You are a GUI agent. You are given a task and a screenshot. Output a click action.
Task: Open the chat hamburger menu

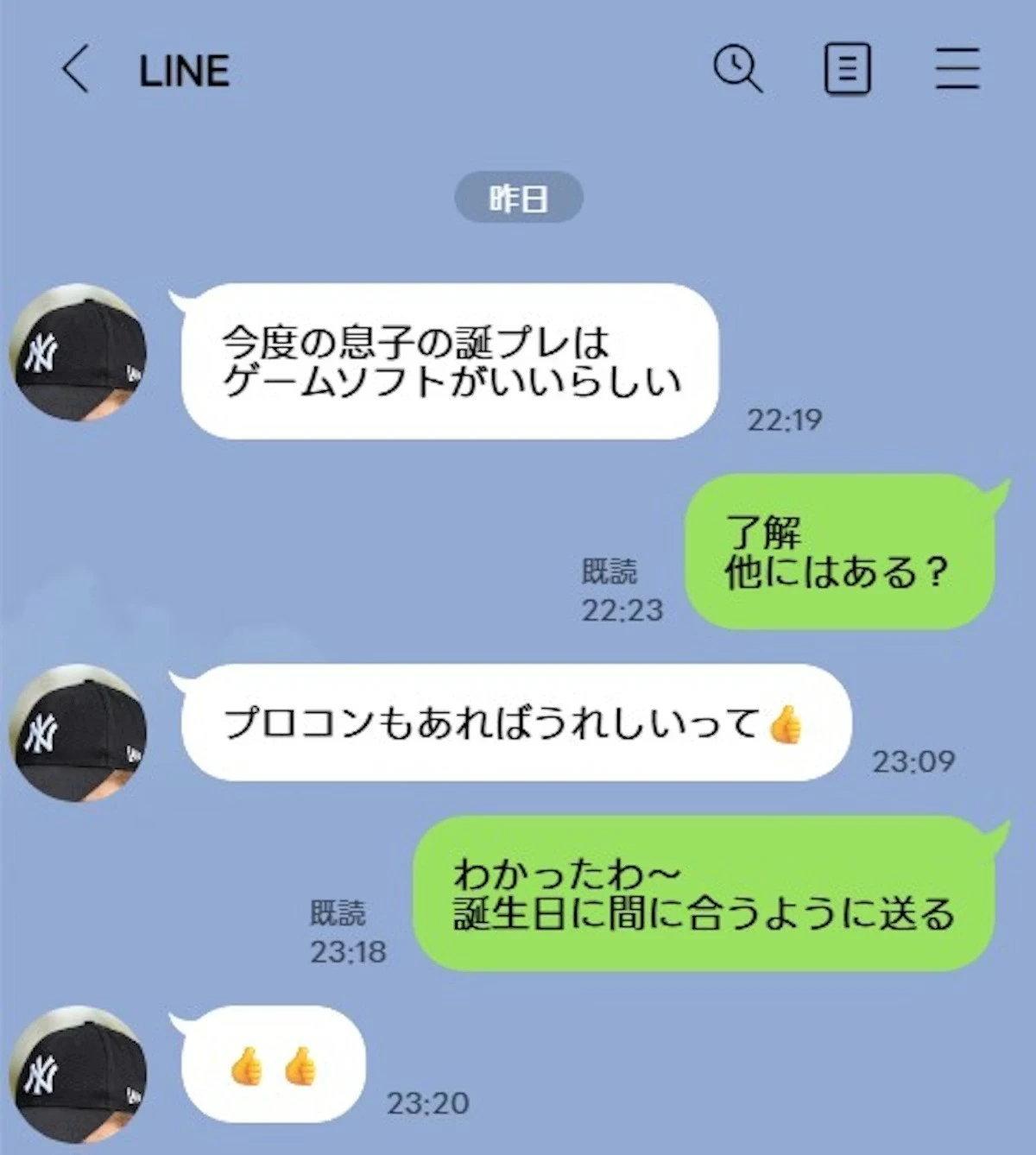point(957,69)
